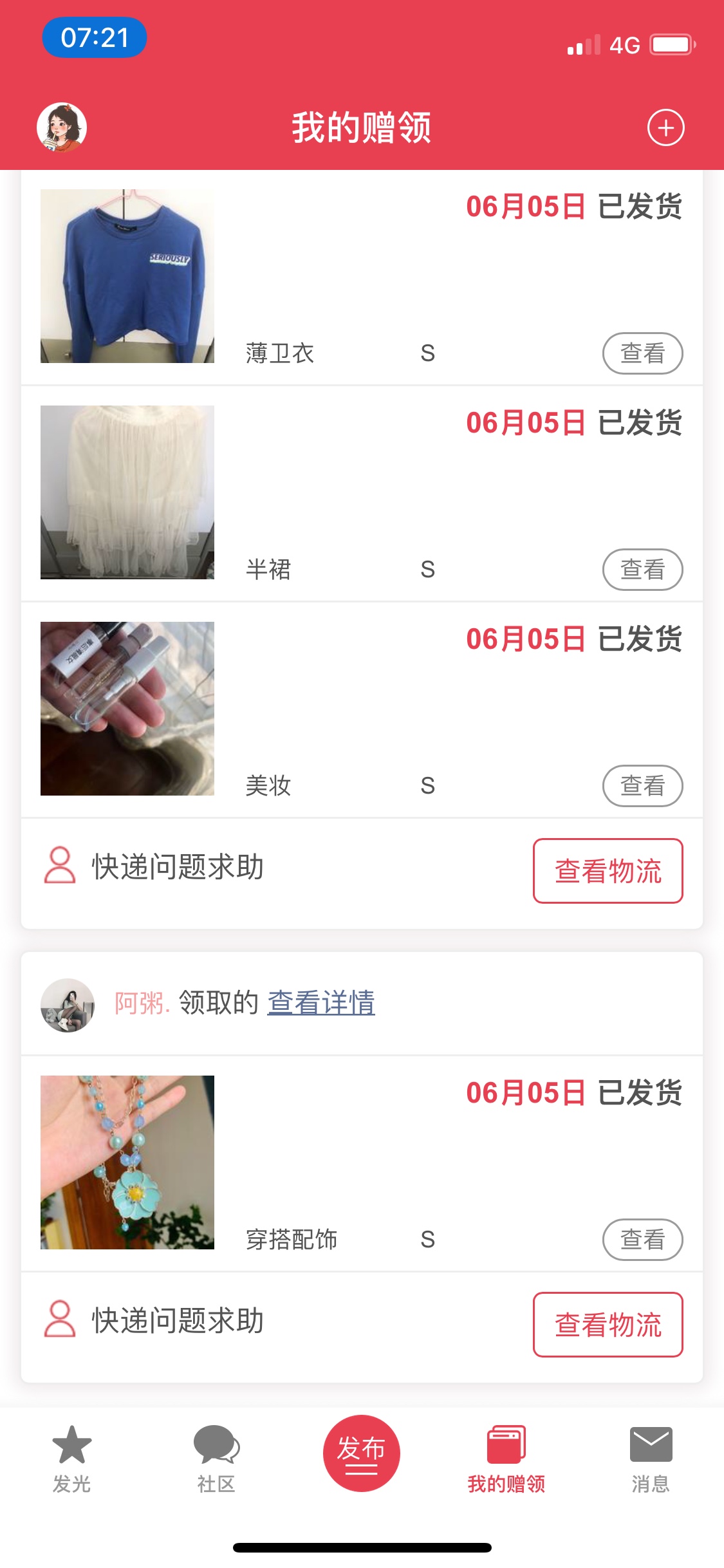Open the blue sweatshirt photo

tap(127, 276)
